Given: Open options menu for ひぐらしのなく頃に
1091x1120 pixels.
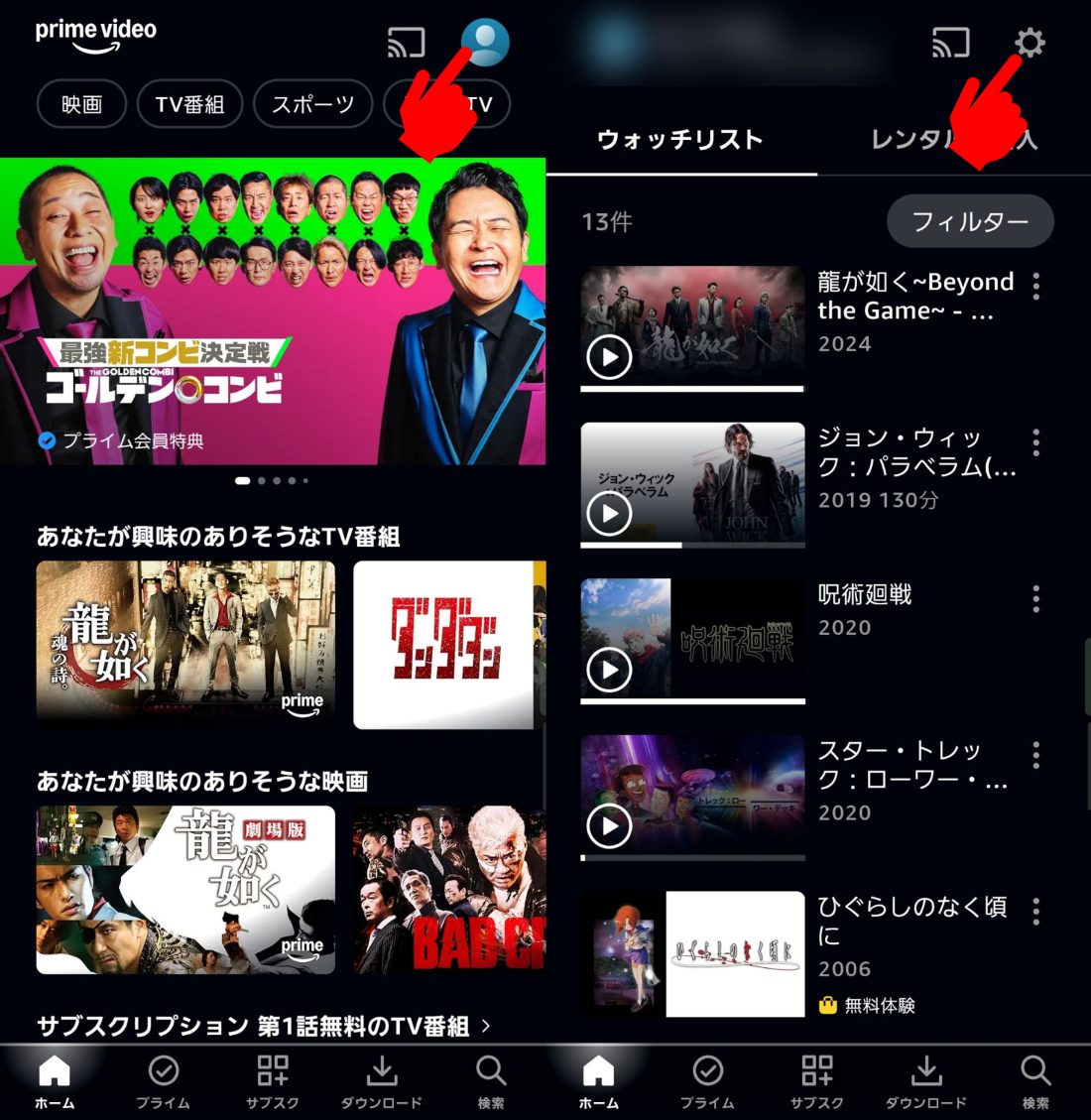Looking at the screenshot, I should click(x=1035, y=911).
